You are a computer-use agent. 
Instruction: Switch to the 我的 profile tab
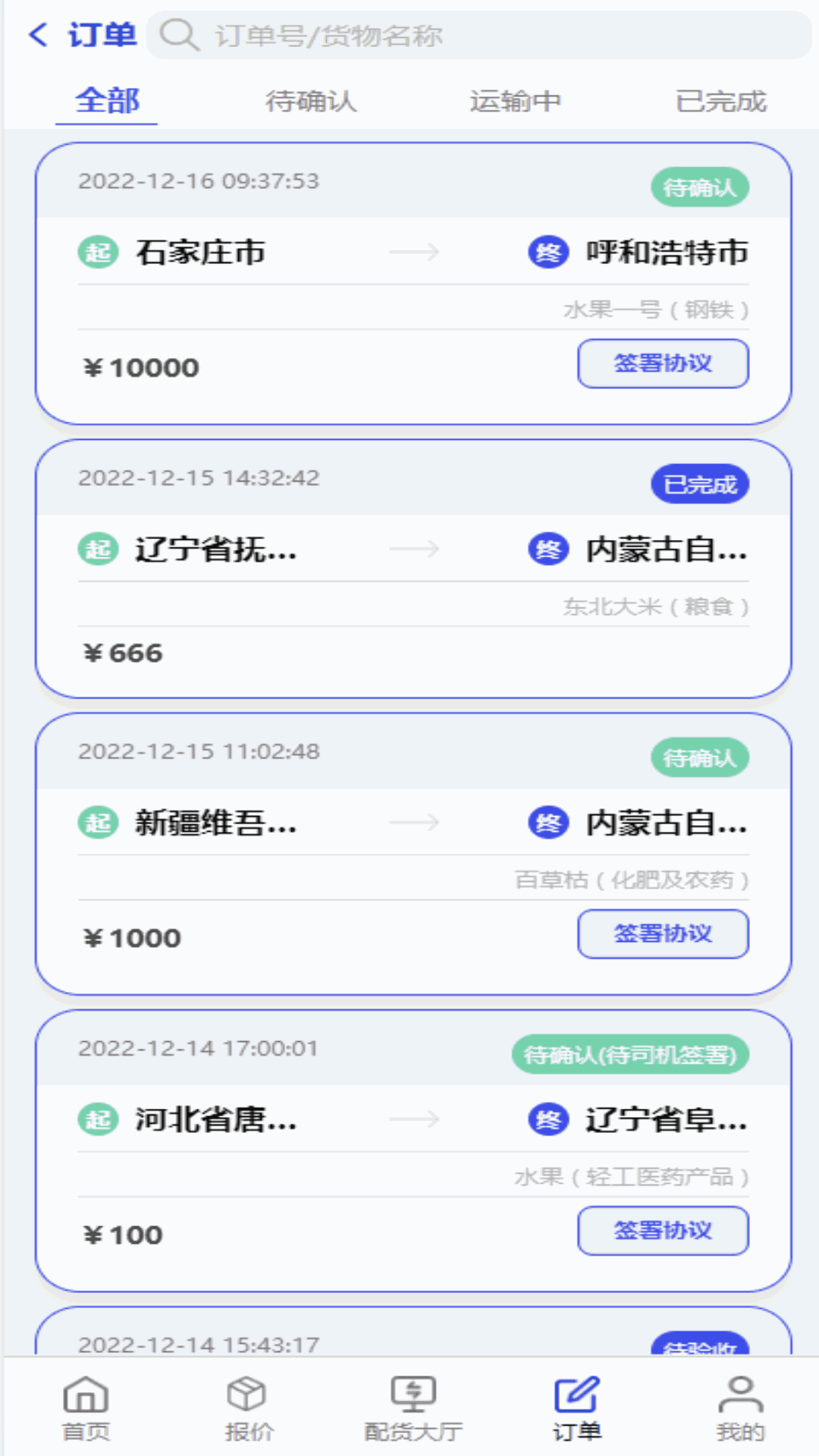coord(740,1408)
